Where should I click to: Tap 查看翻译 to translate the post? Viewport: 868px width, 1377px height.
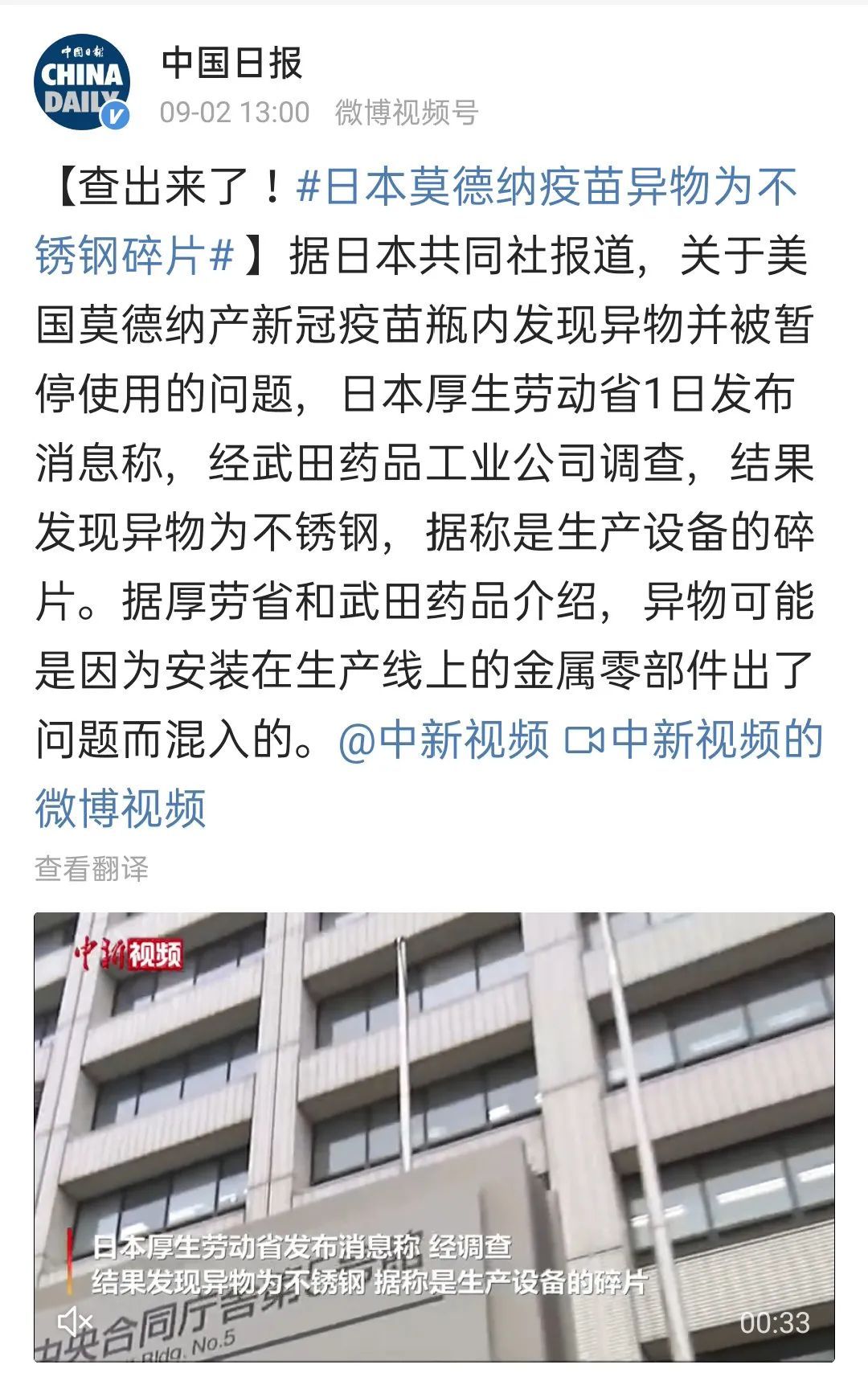(x=92, y=868)
